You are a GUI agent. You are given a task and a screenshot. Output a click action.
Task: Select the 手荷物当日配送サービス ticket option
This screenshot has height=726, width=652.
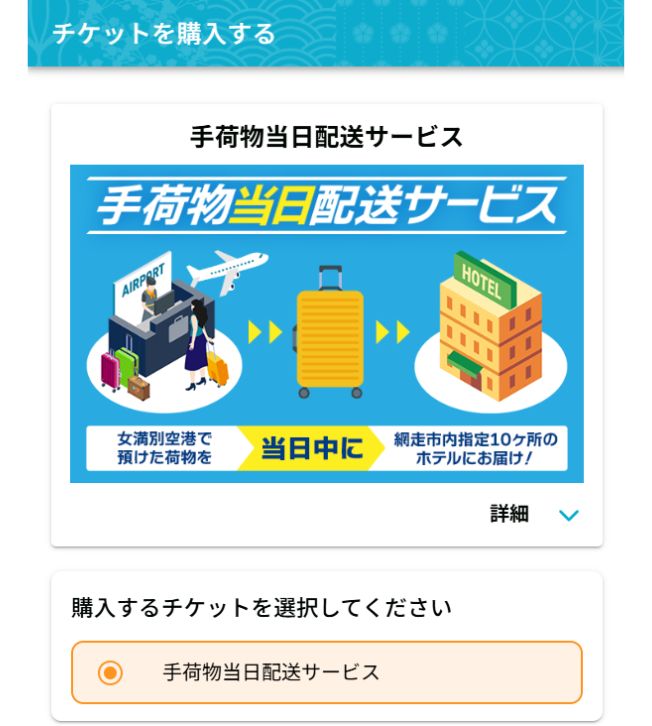110,673
